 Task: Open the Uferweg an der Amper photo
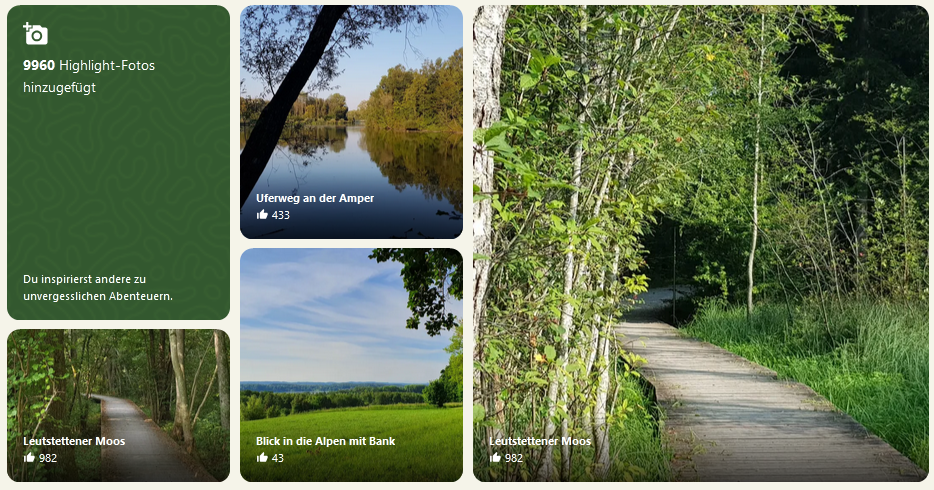pyautogui.click(x=351, y=122)
